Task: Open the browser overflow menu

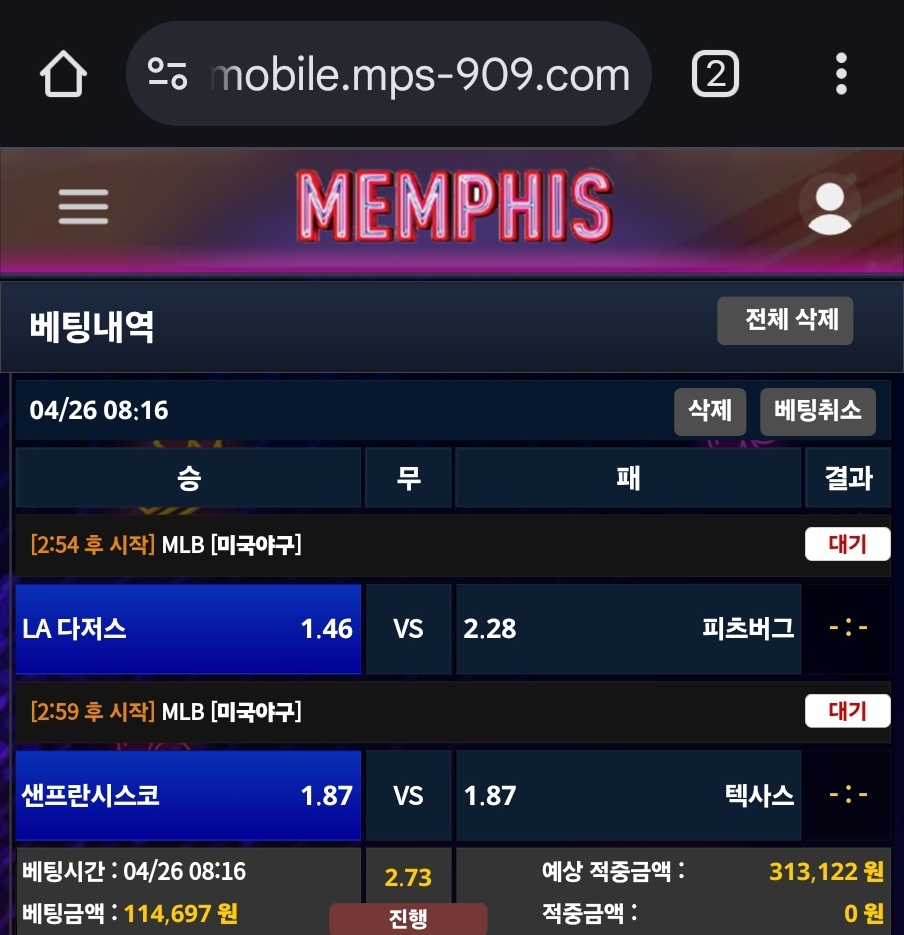Action: coord(841,74)
